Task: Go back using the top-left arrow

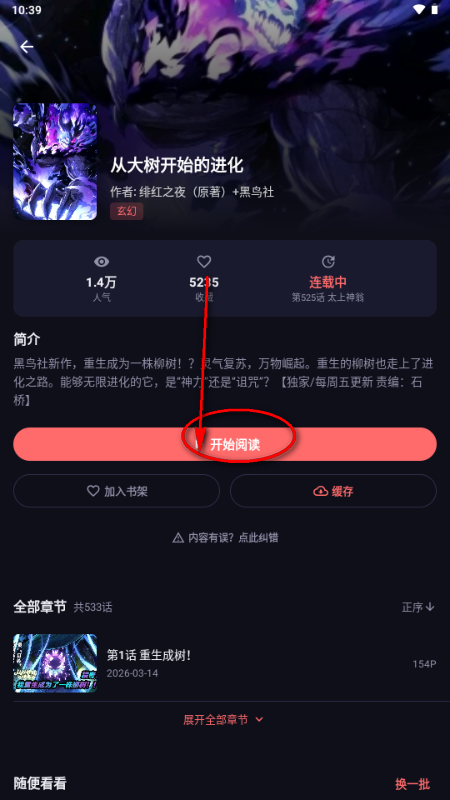Action: click(x=27, y=46)
